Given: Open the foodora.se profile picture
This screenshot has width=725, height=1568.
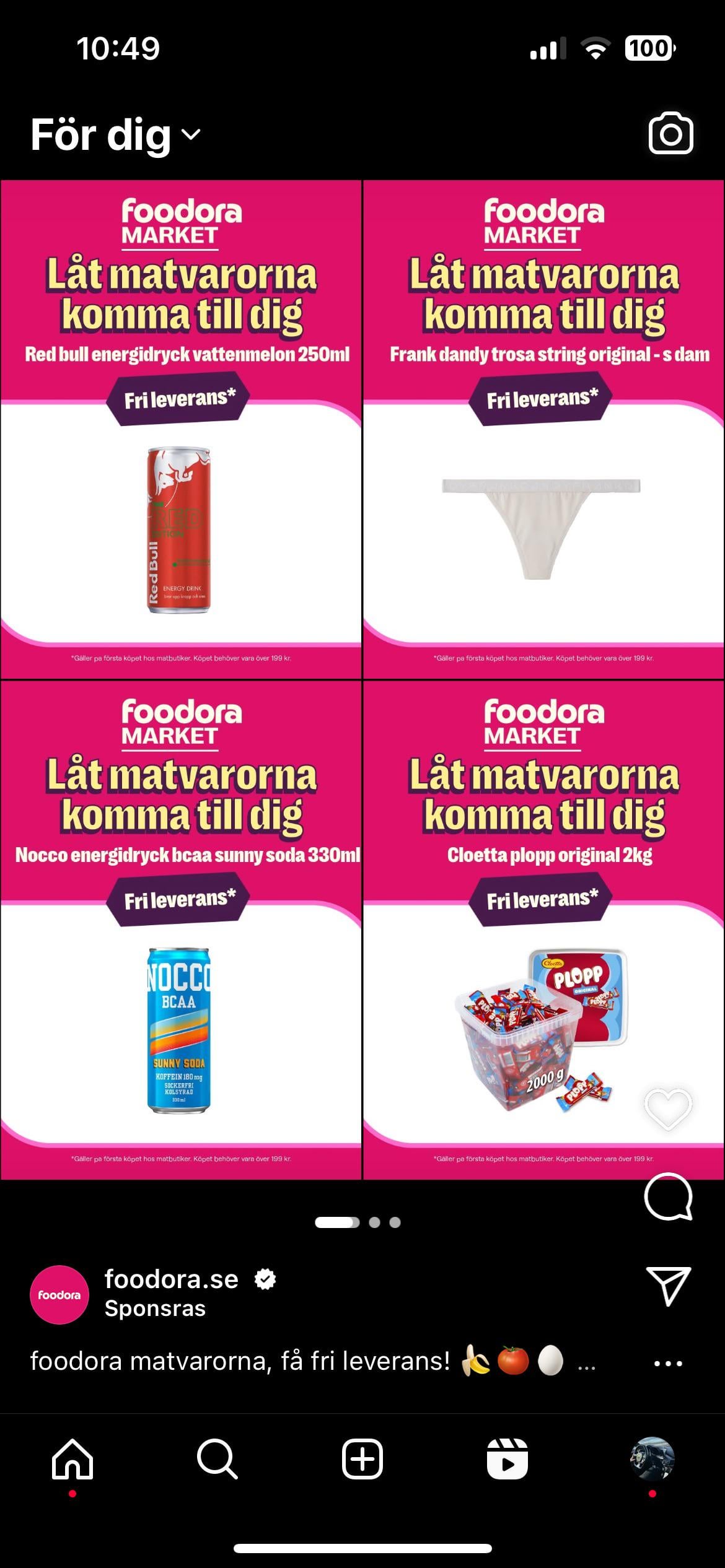Looking at the screenshot, I should [59, 1294].
